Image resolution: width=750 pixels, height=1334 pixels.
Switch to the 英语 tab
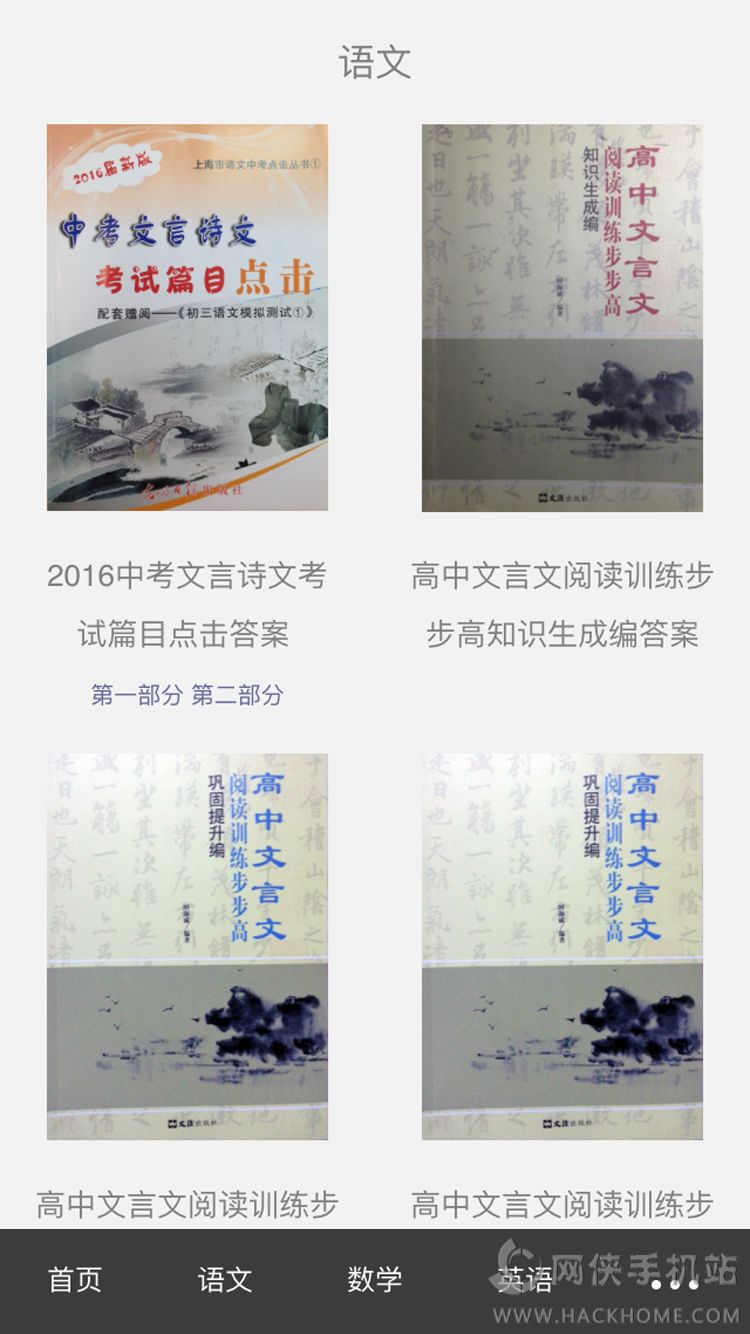525,1280
